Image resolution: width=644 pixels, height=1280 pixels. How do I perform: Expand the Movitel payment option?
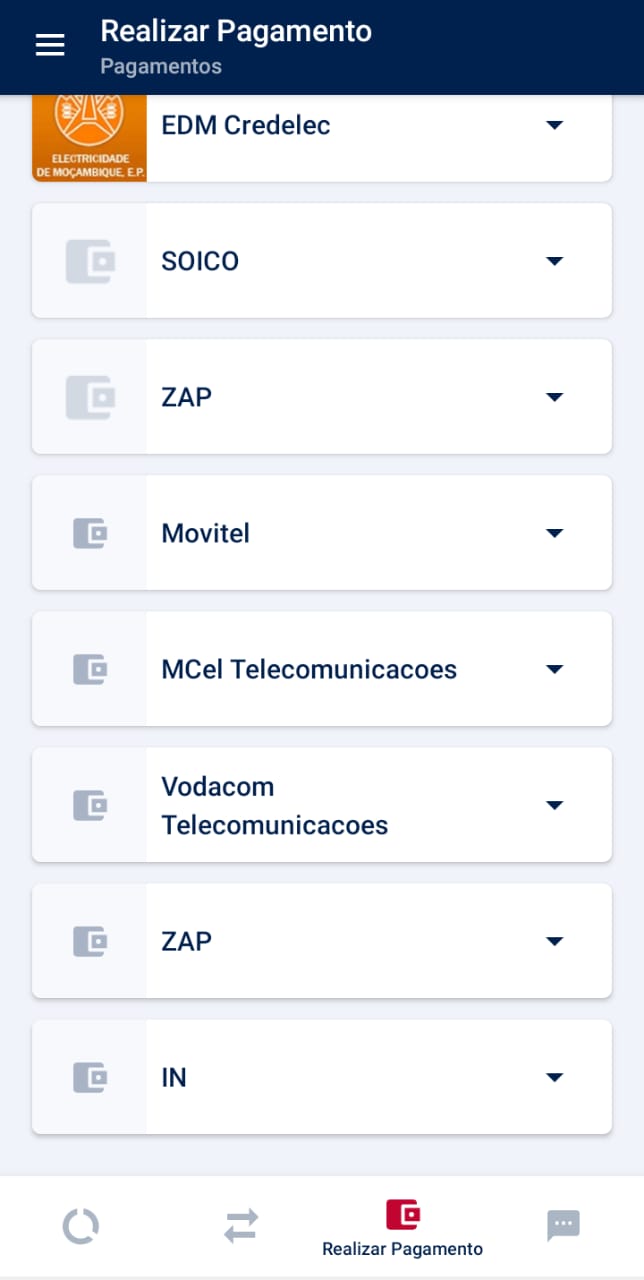322,533
